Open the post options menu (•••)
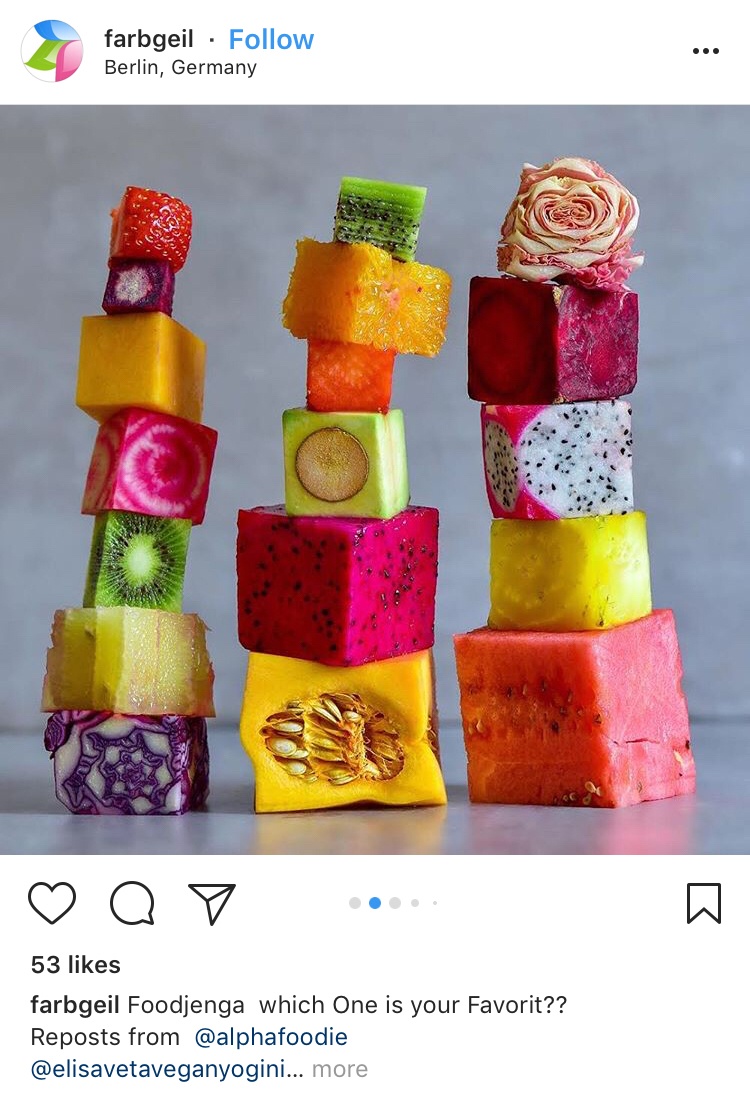 (705, 50)
